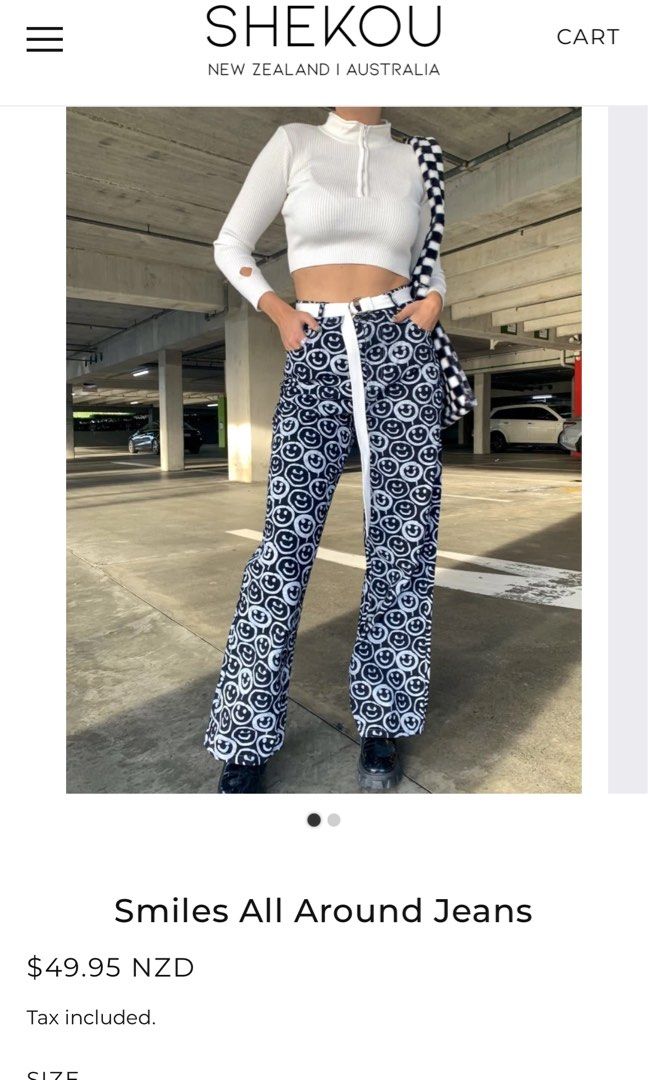This screenshot has width=648, height=1080.
Task: Open the Smiles All Around Jeans photo
Action: (324, 450)
